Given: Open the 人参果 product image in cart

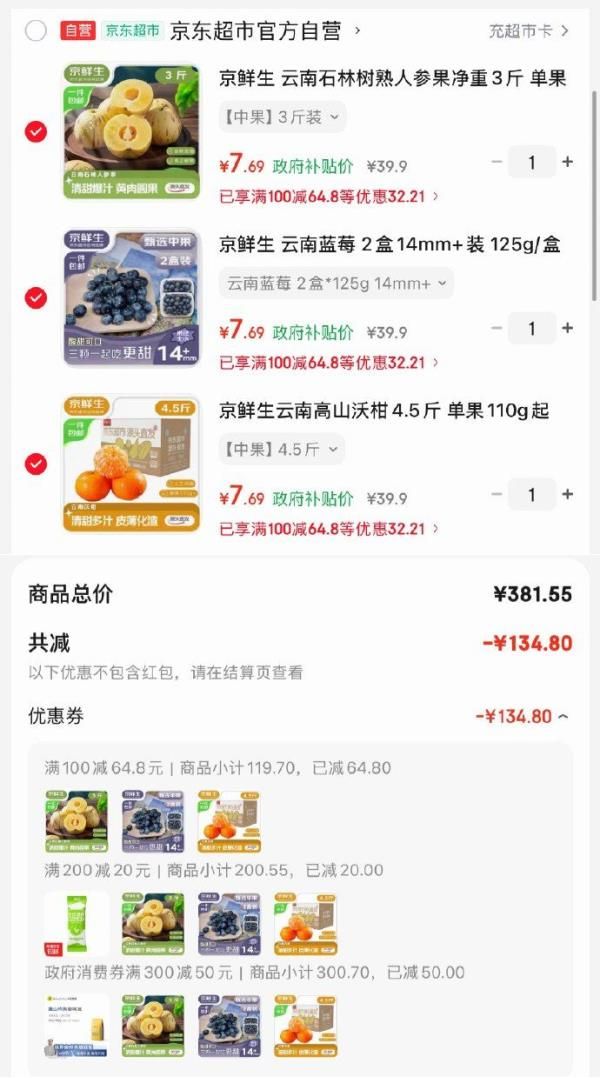Looking at the screenshot, I should pyautogui.click(x=132, y=131).
